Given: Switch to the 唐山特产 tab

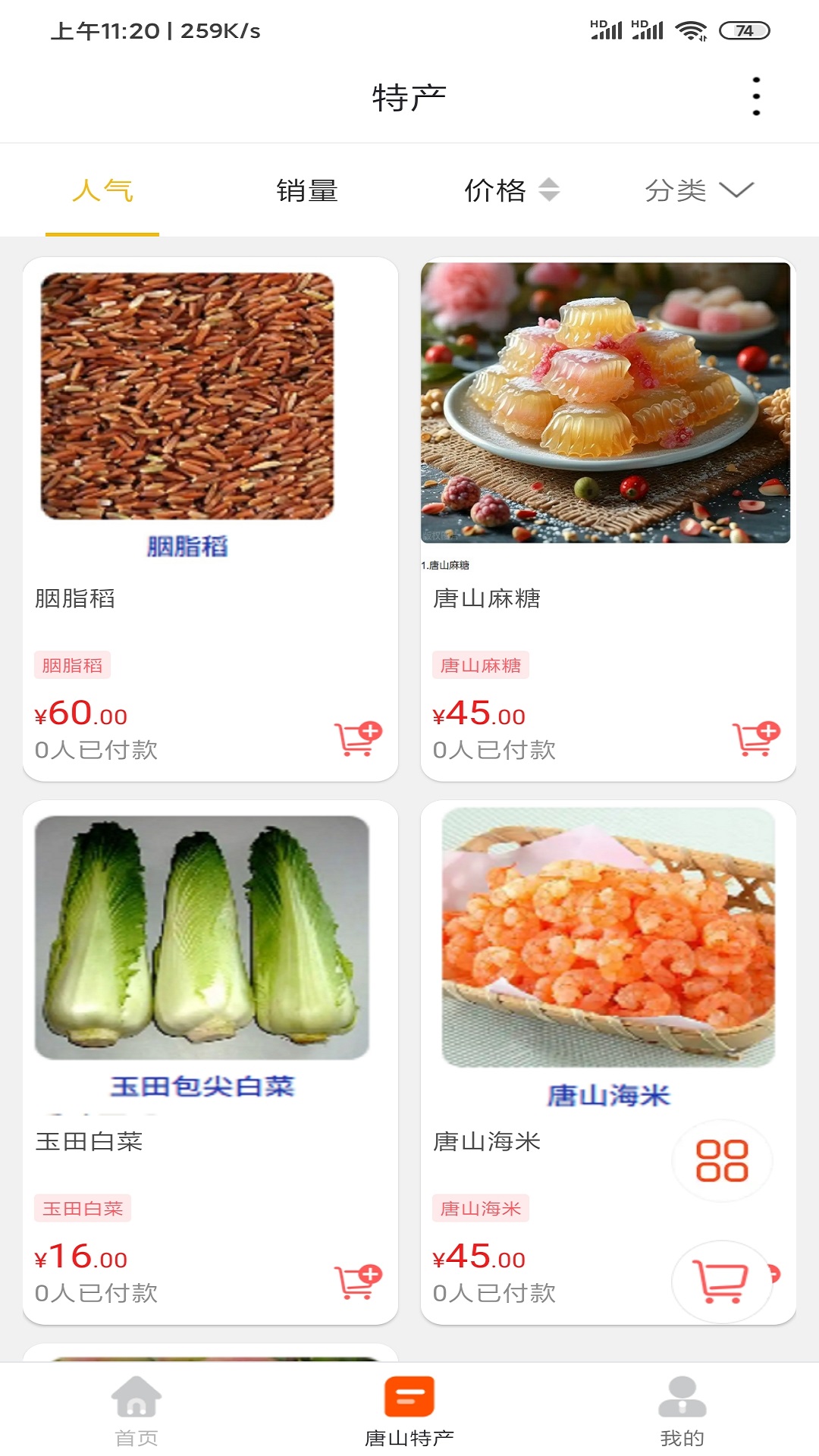Looking at the screenshot, I should (409, 1410).
